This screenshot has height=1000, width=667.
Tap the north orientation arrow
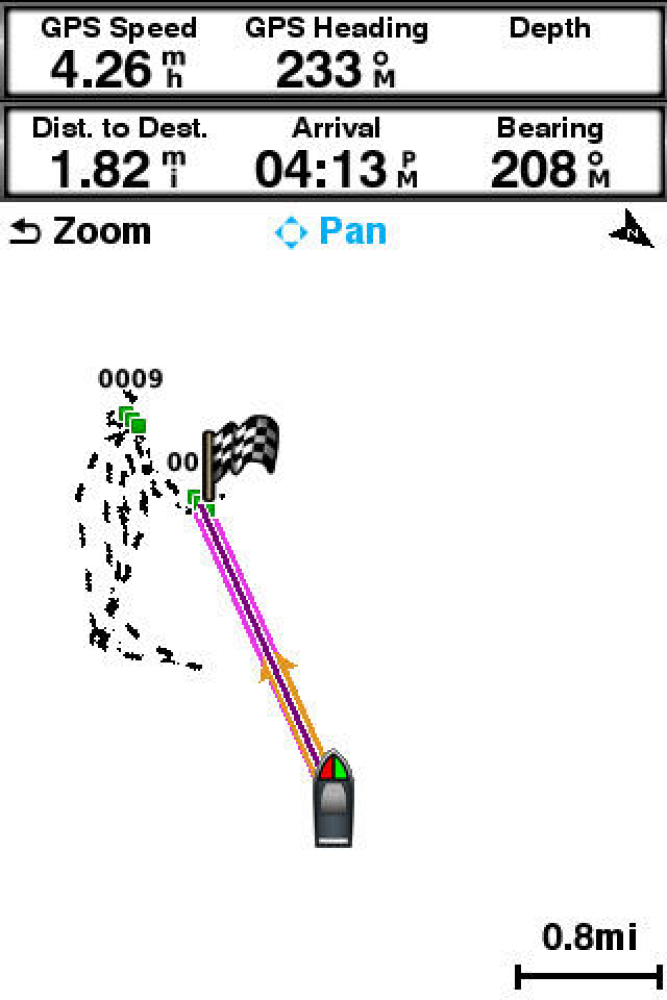[x=631, y=230]
